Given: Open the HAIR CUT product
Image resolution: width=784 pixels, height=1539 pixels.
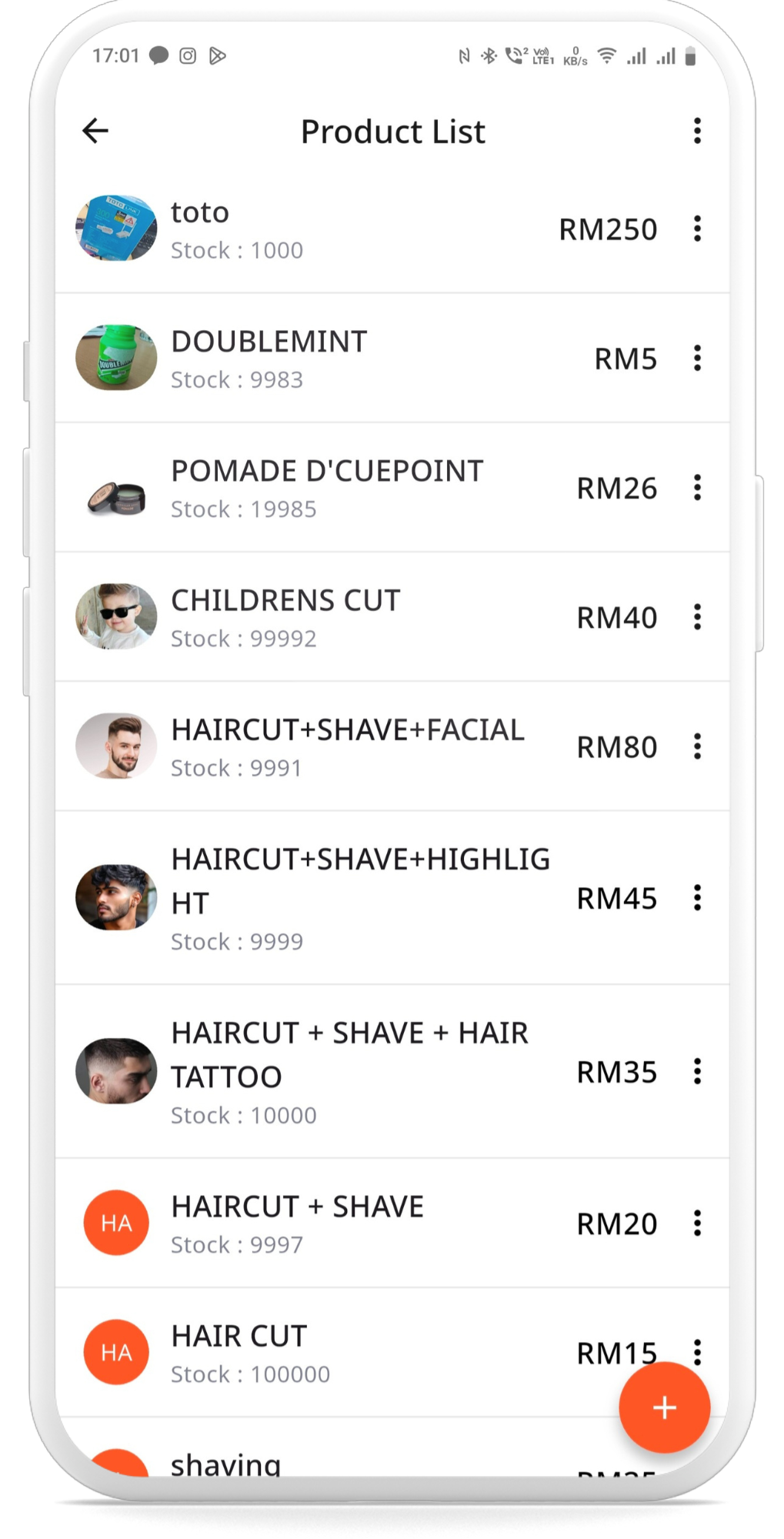Looking at the screenshot, I should 346,1353.
